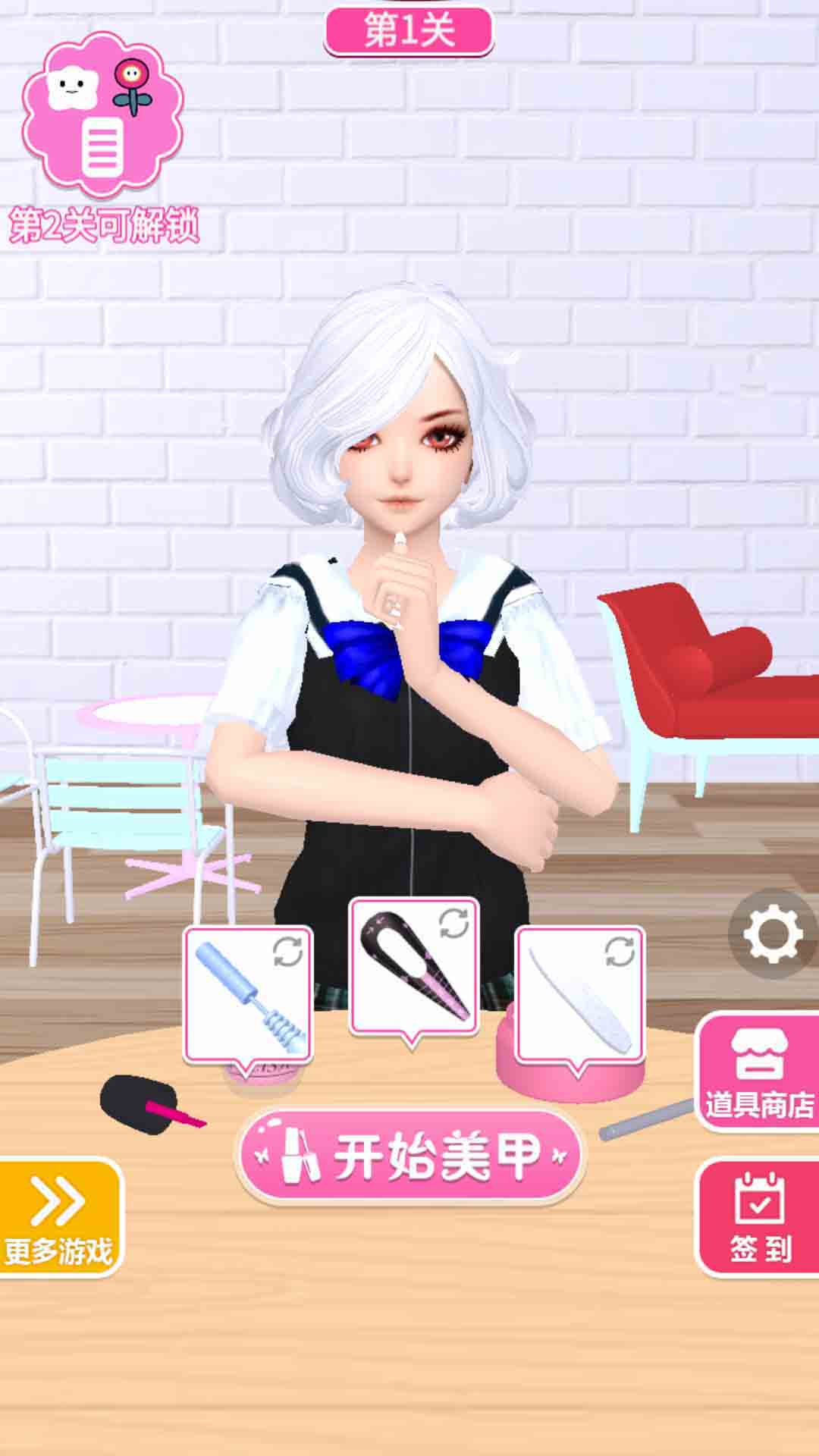Open the 签到 daily check-in
The image size is (819, 1456).
pyautogui.click(x=758, y=1218)
